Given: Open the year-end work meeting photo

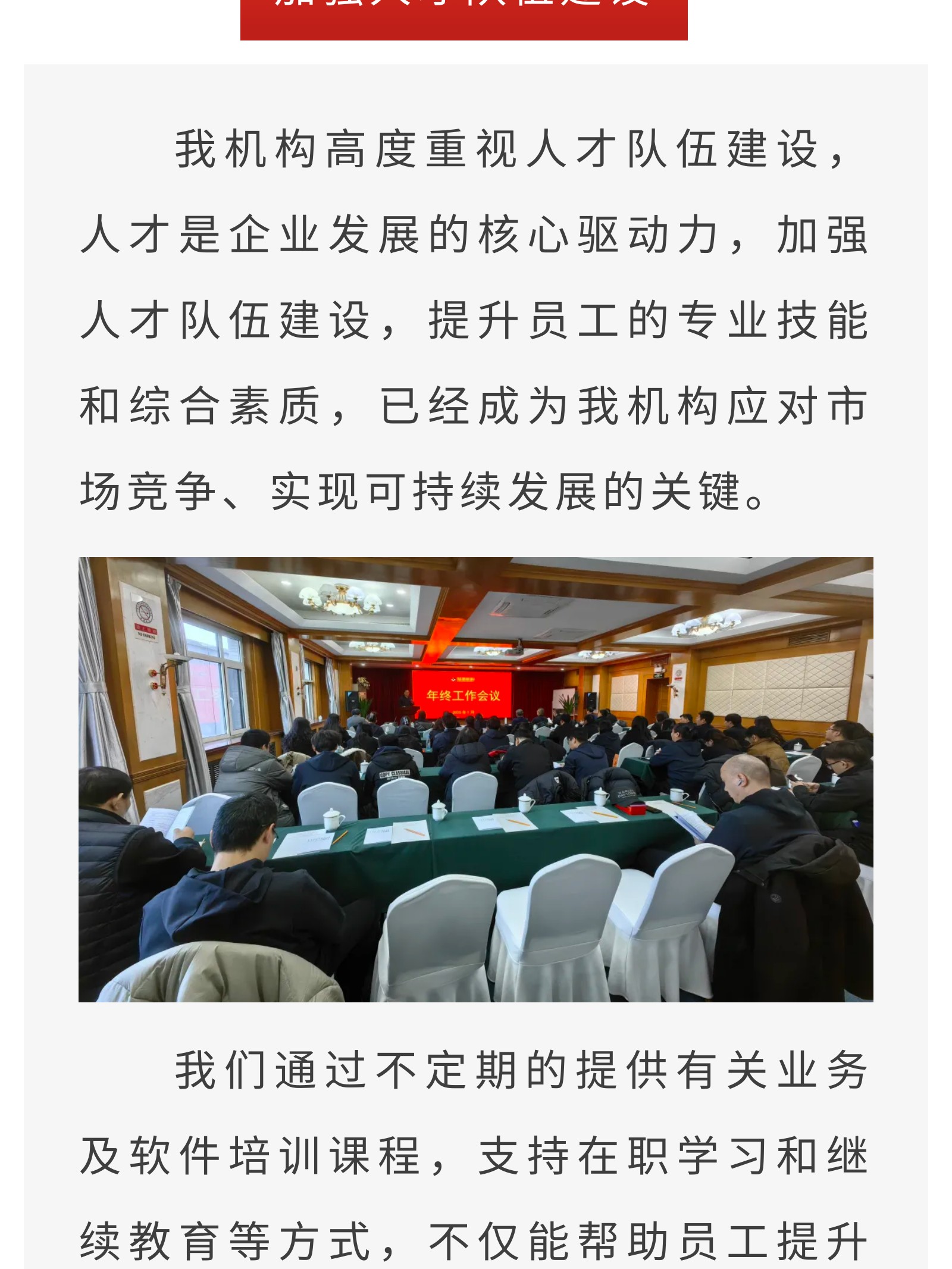Looking at the screenshot, I should click(x=475, y=779).
